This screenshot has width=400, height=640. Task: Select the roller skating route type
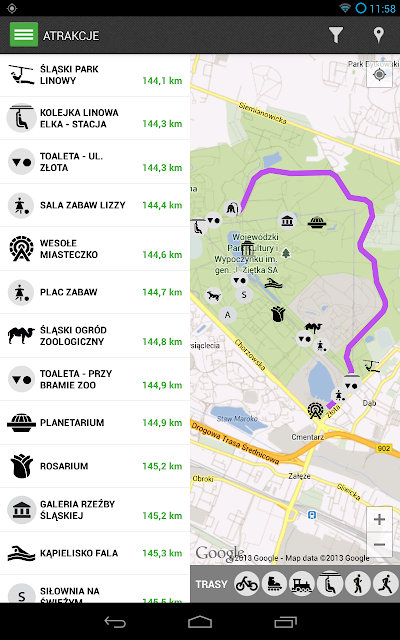click(274, 584)
